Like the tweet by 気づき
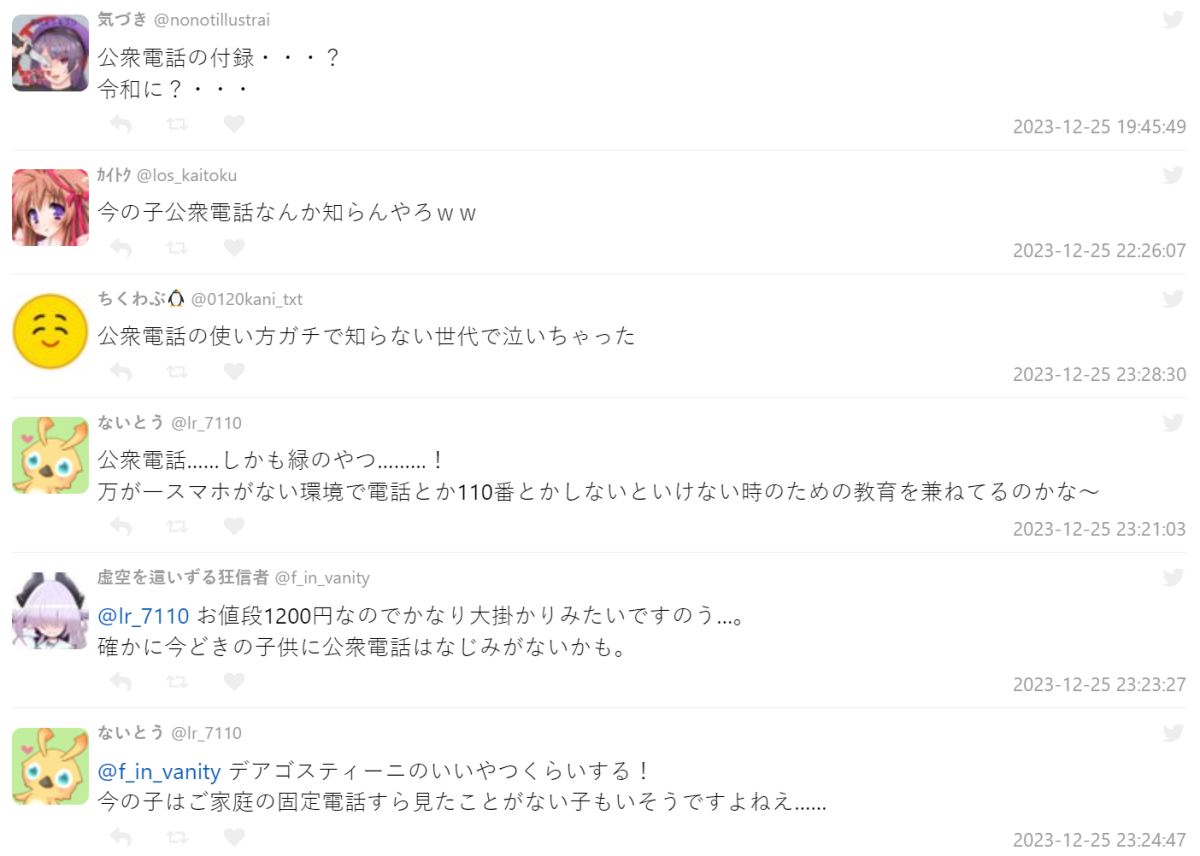The width and height of the screenshot is (1200, 856). (234, 124)
